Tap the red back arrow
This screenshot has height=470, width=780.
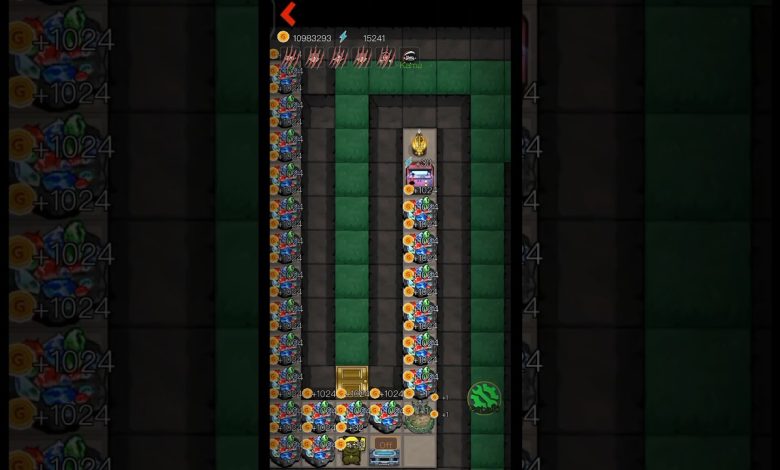(x=288, y=14)
